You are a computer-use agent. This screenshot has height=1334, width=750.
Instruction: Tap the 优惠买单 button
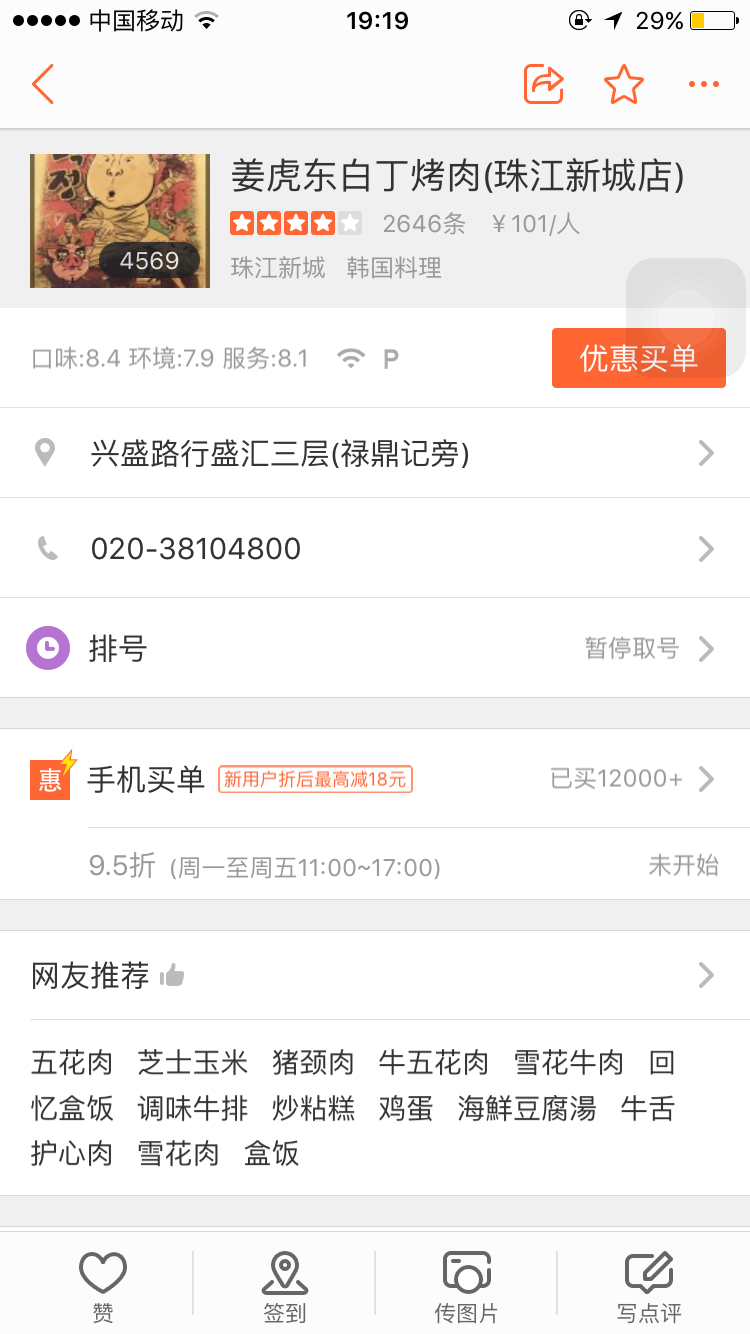pos(638,358)
